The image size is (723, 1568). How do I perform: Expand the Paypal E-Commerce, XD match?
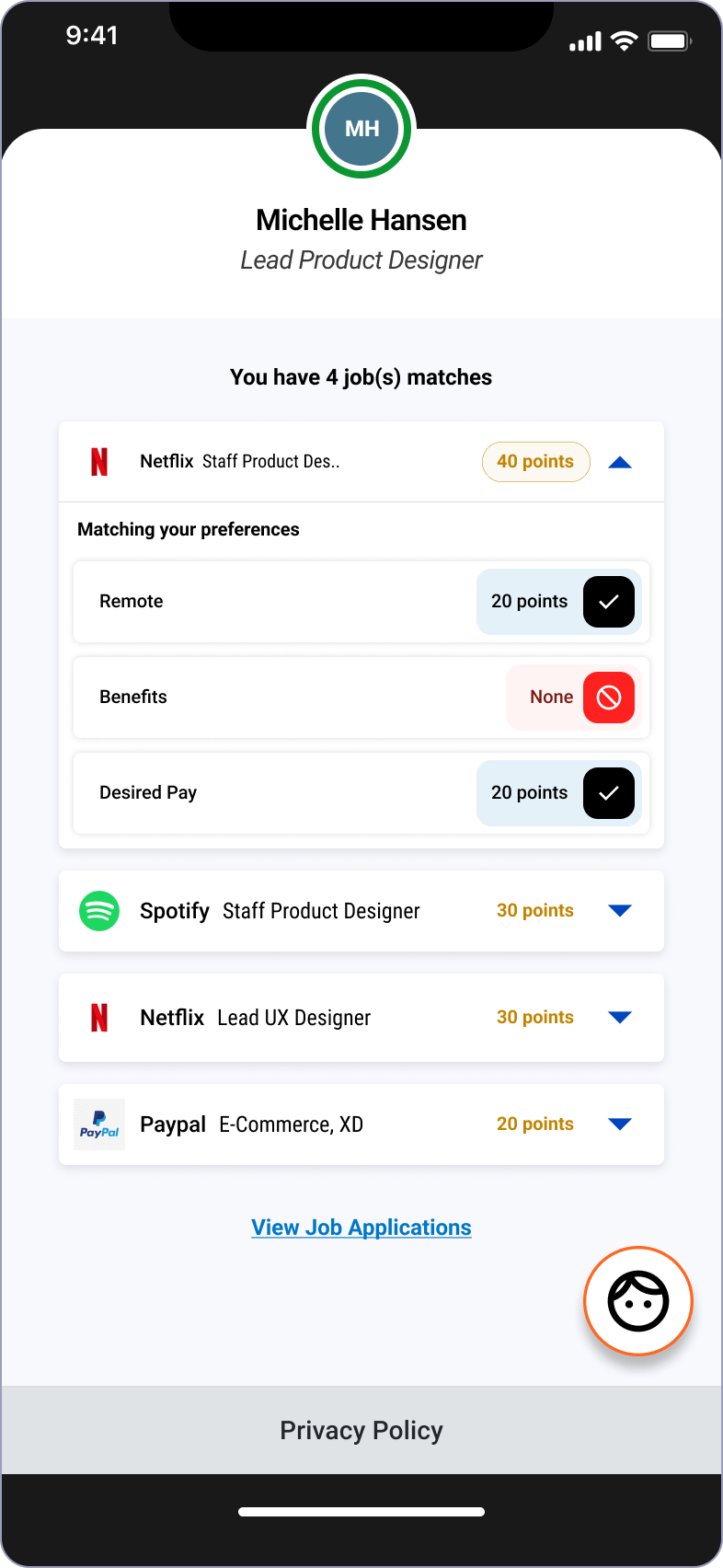pyautogui.click(x=620, y=1124)
